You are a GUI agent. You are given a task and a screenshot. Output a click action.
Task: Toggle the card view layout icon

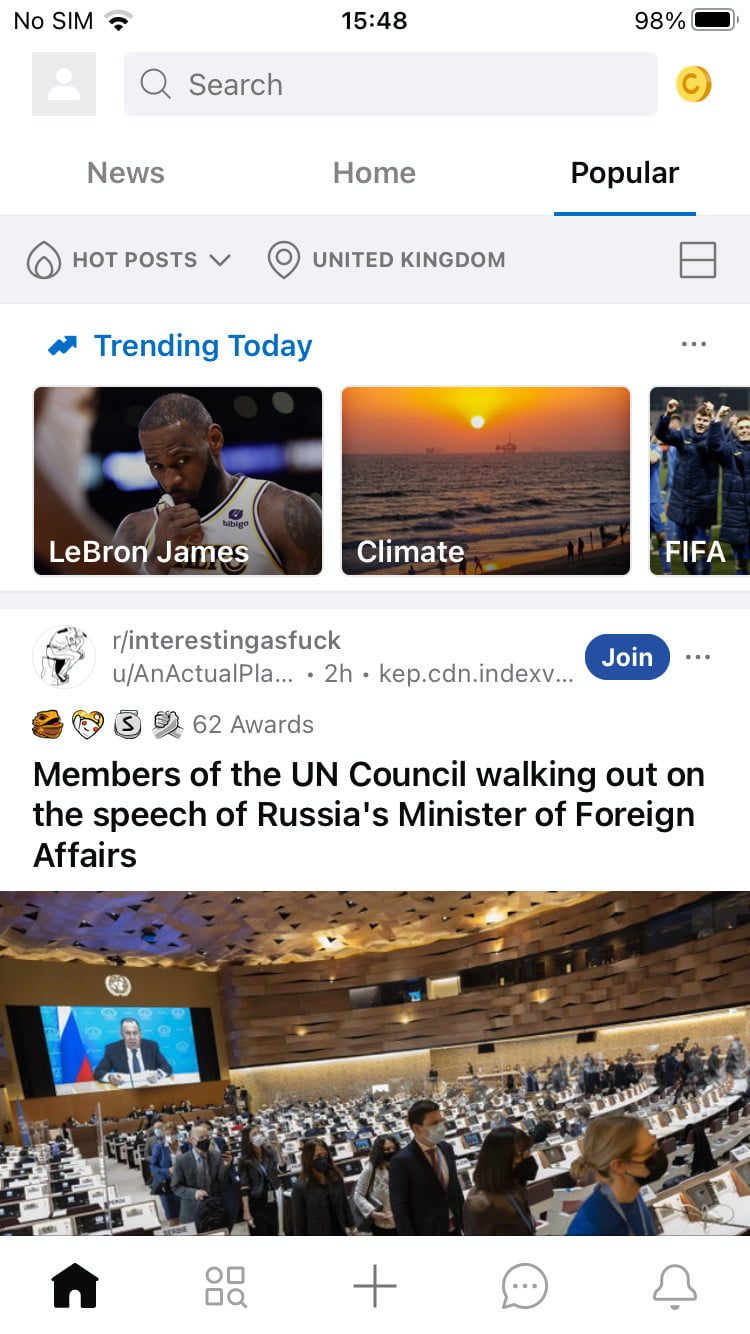[x=697, y=260]
